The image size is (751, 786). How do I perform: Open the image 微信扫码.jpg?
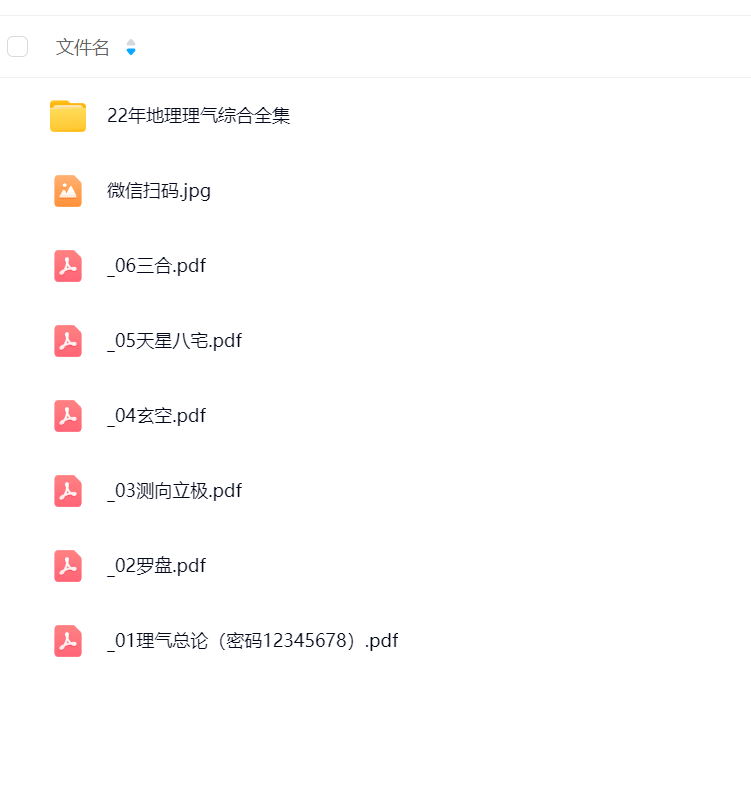158,191
